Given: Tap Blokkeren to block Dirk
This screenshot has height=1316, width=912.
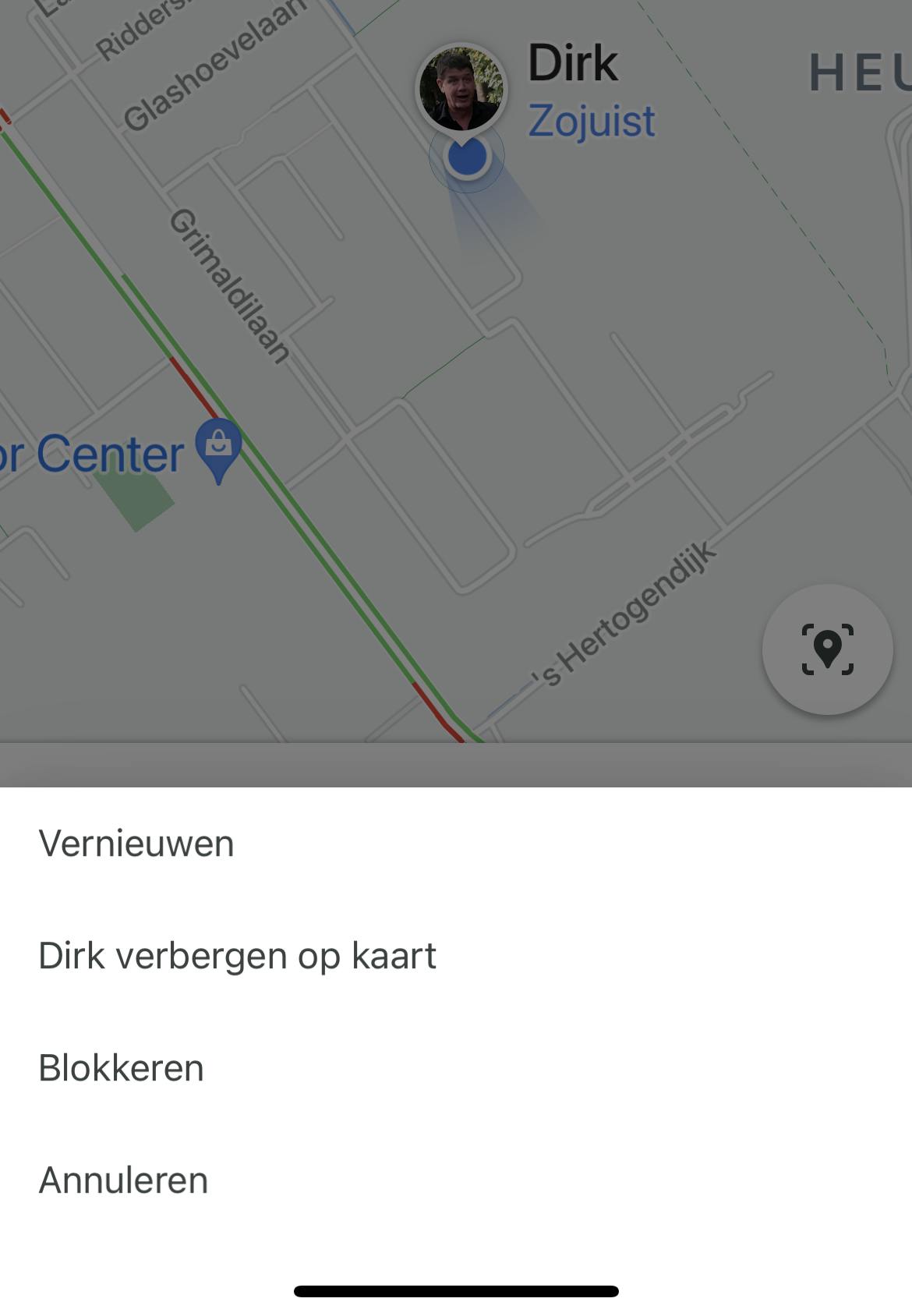Looking at the screenshot, I should (x=122, y=1068).
